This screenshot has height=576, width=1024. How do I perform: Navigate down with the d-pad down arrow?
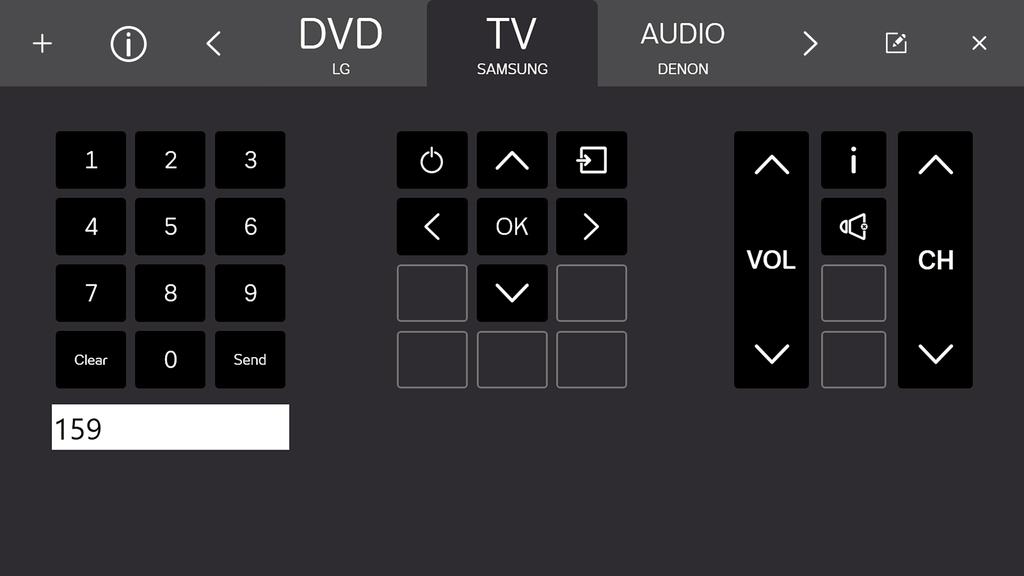512,293
